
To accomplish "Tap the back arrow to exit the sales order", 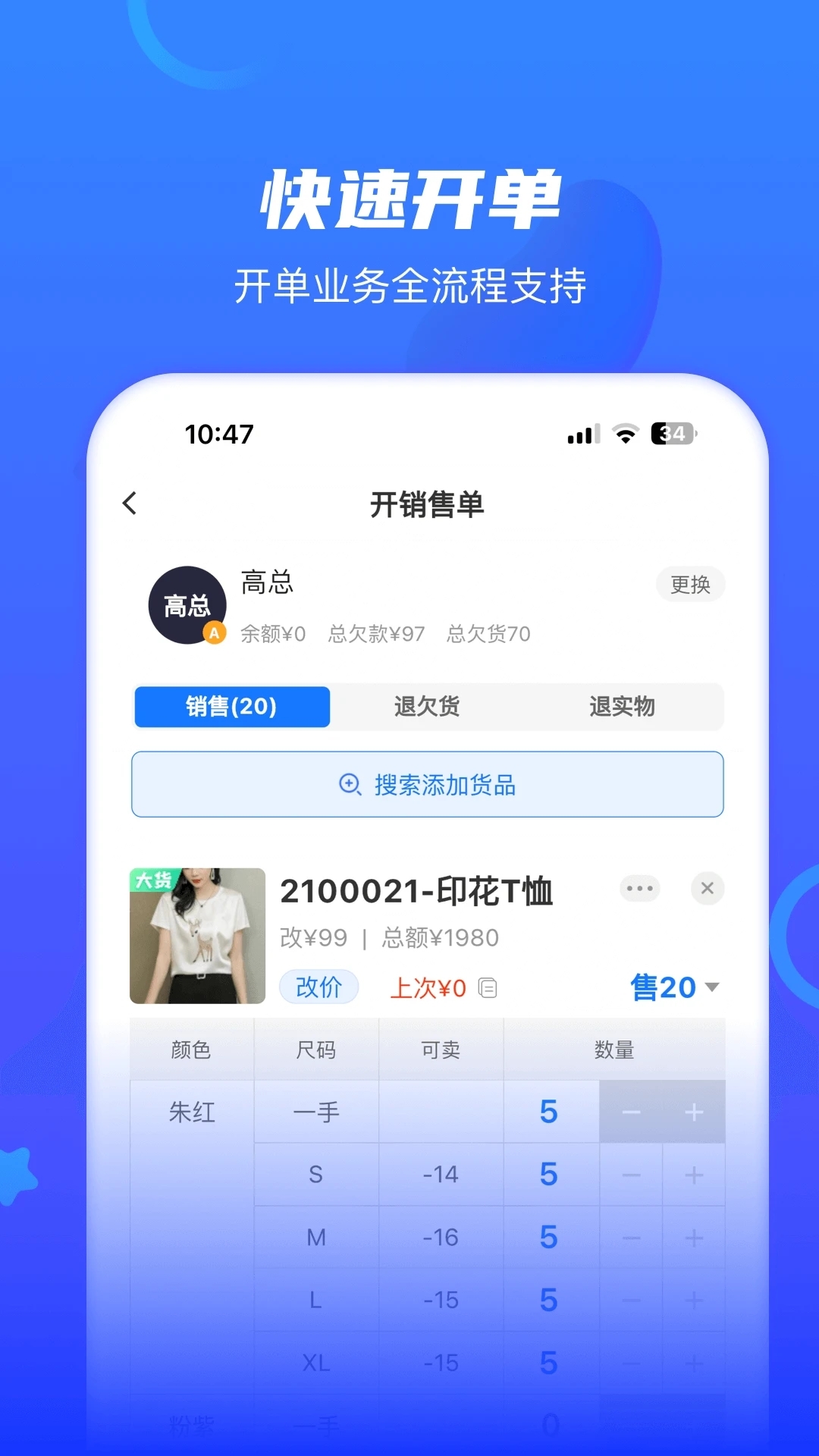I will (130, 503).
